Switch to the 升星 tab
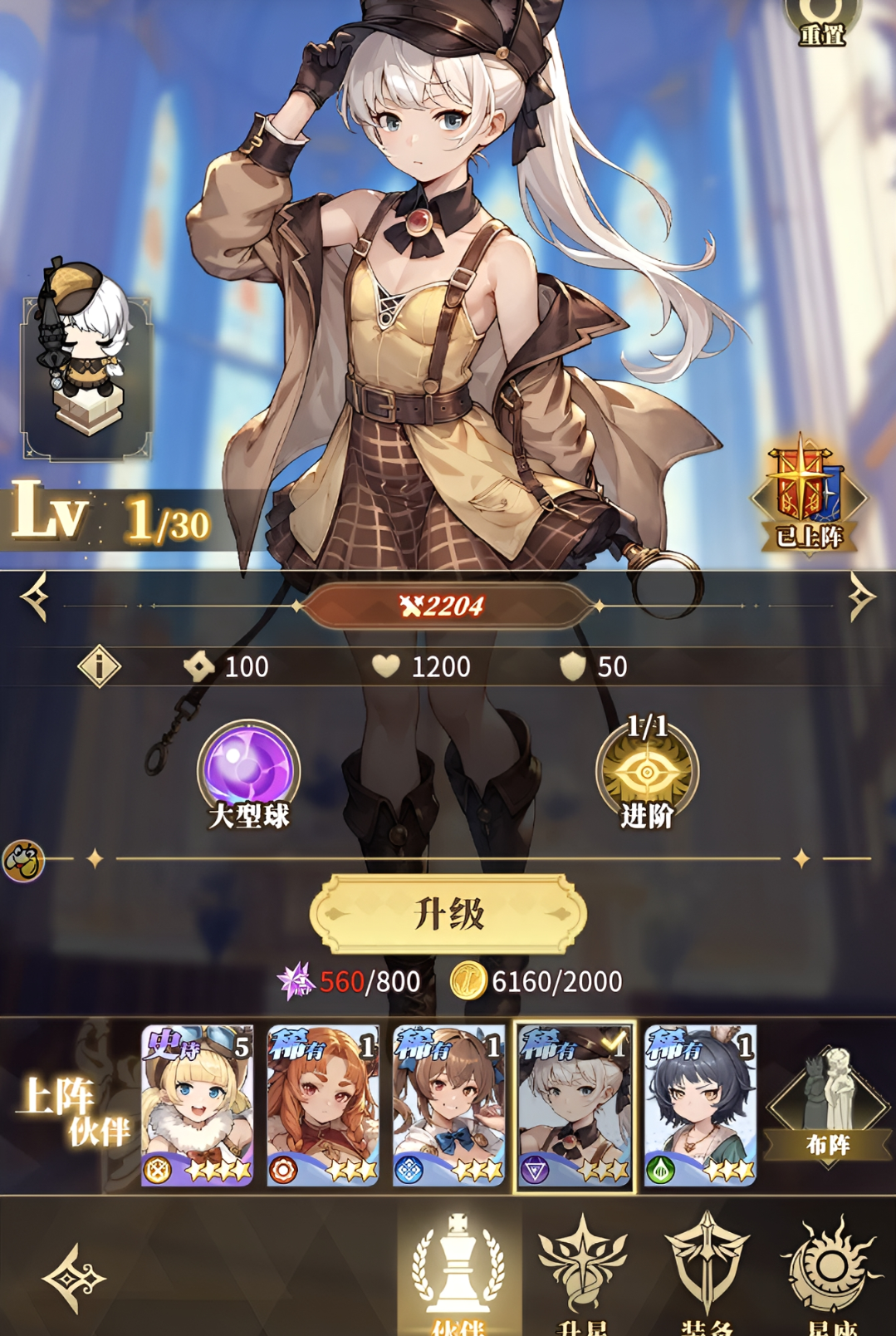The height and width of the screenshot is (1336, 896). (583, 1270)
